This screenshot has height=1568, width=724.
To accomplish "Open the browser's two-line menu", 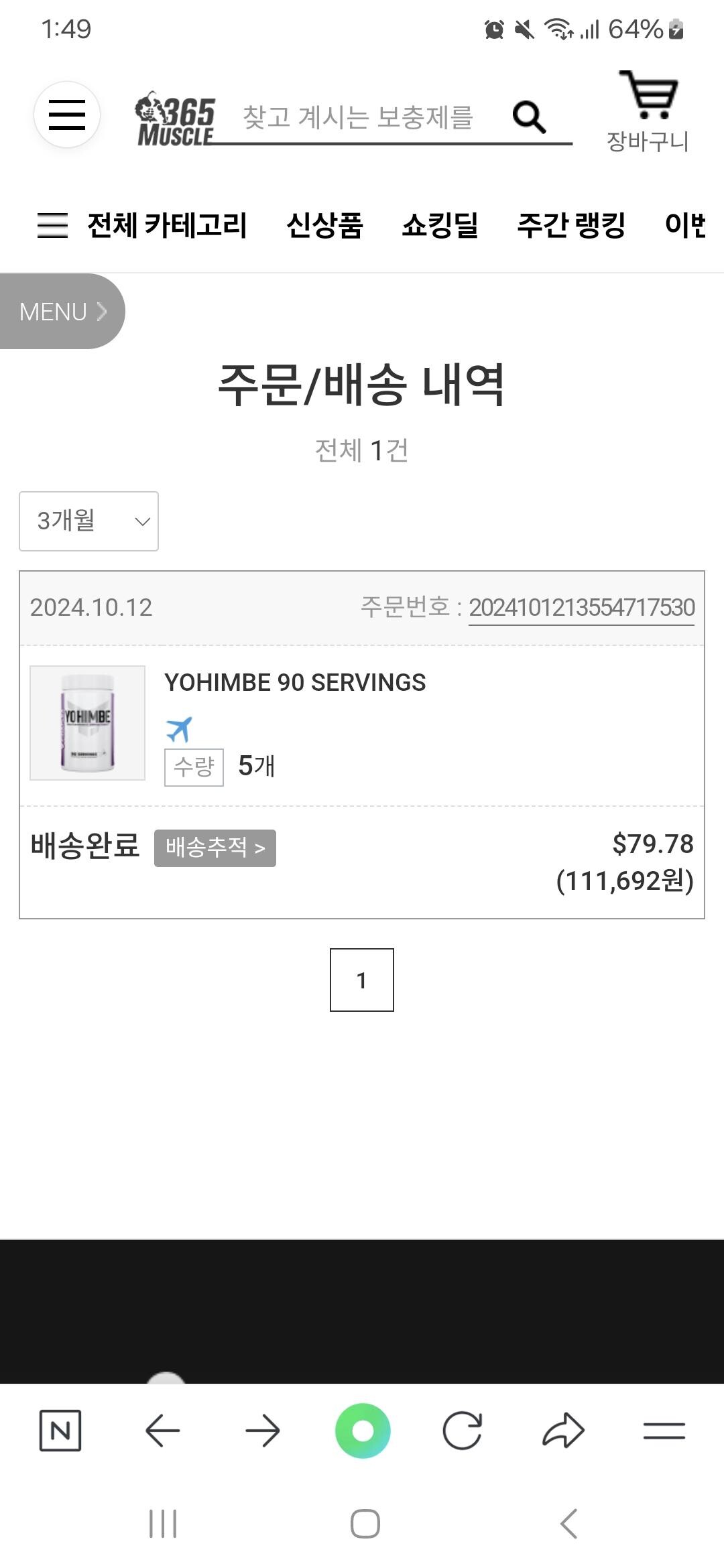I will (664, 1431).
